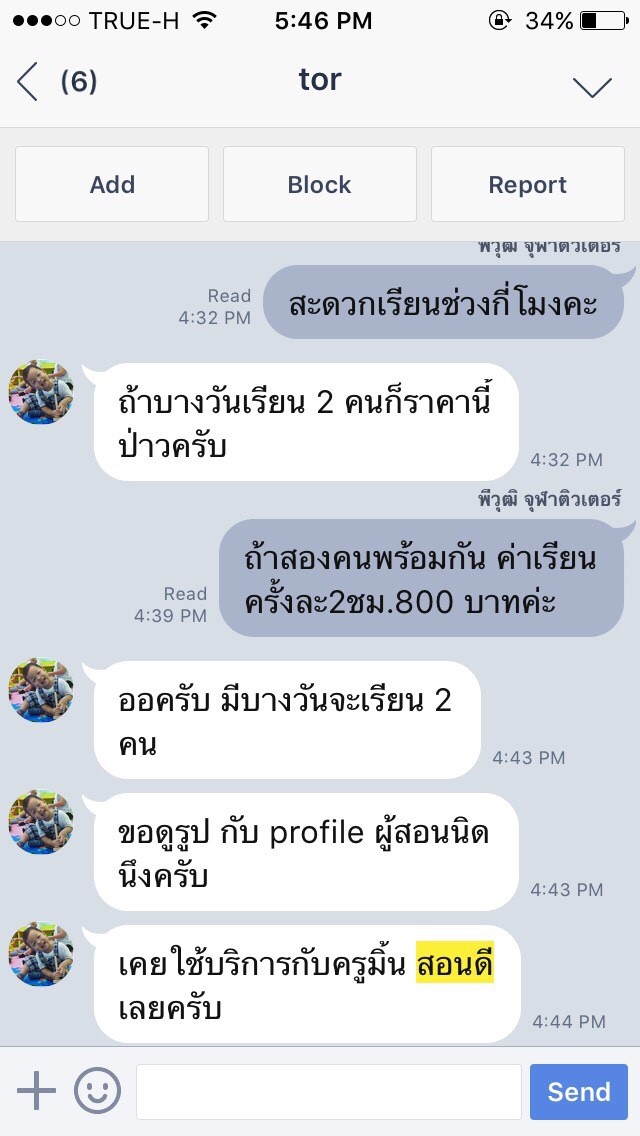View tor's avatar beside the profile request message
Viewport: 640px width, 1136px height.
tap(41, 822)
